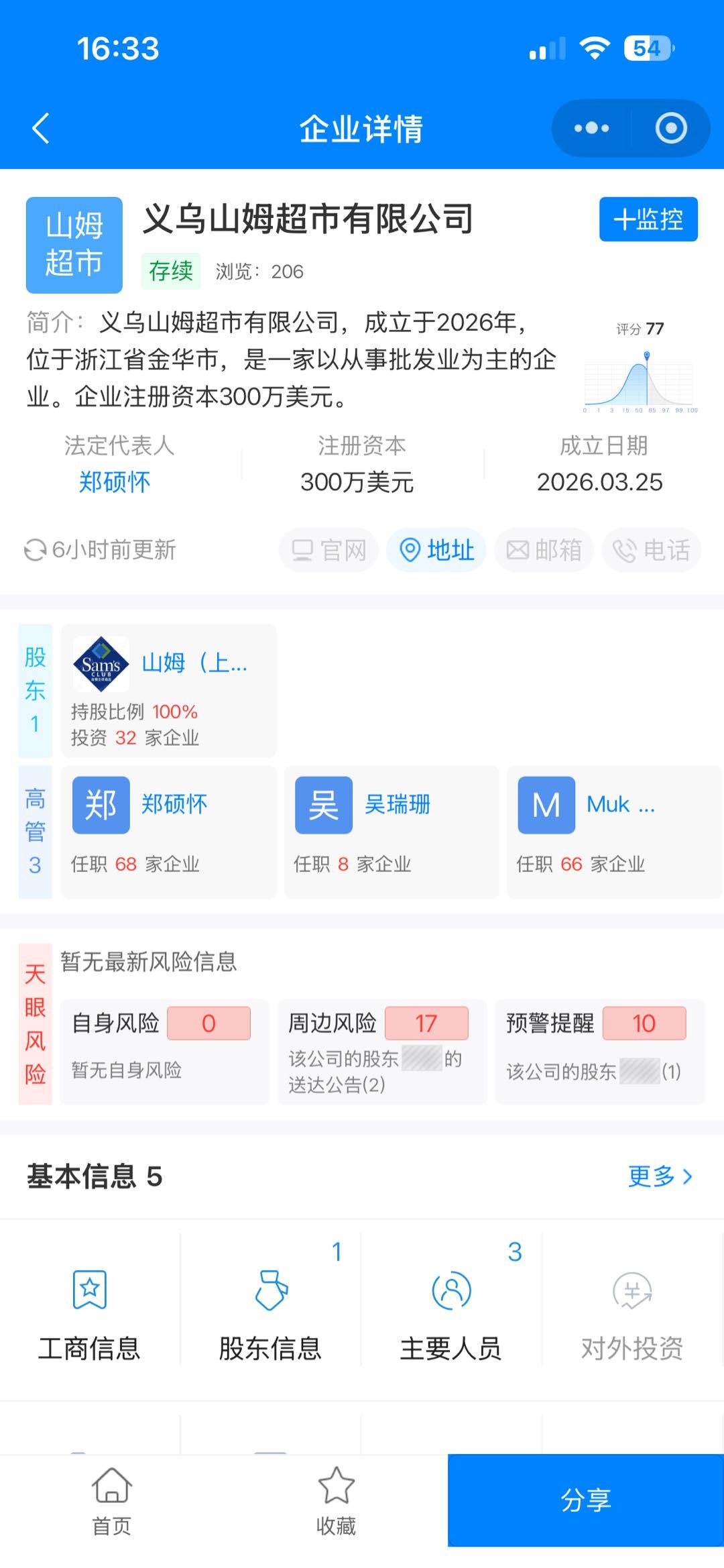View the company 地址
Viewport: 724px width, 1568px height.
pos(436,551)
